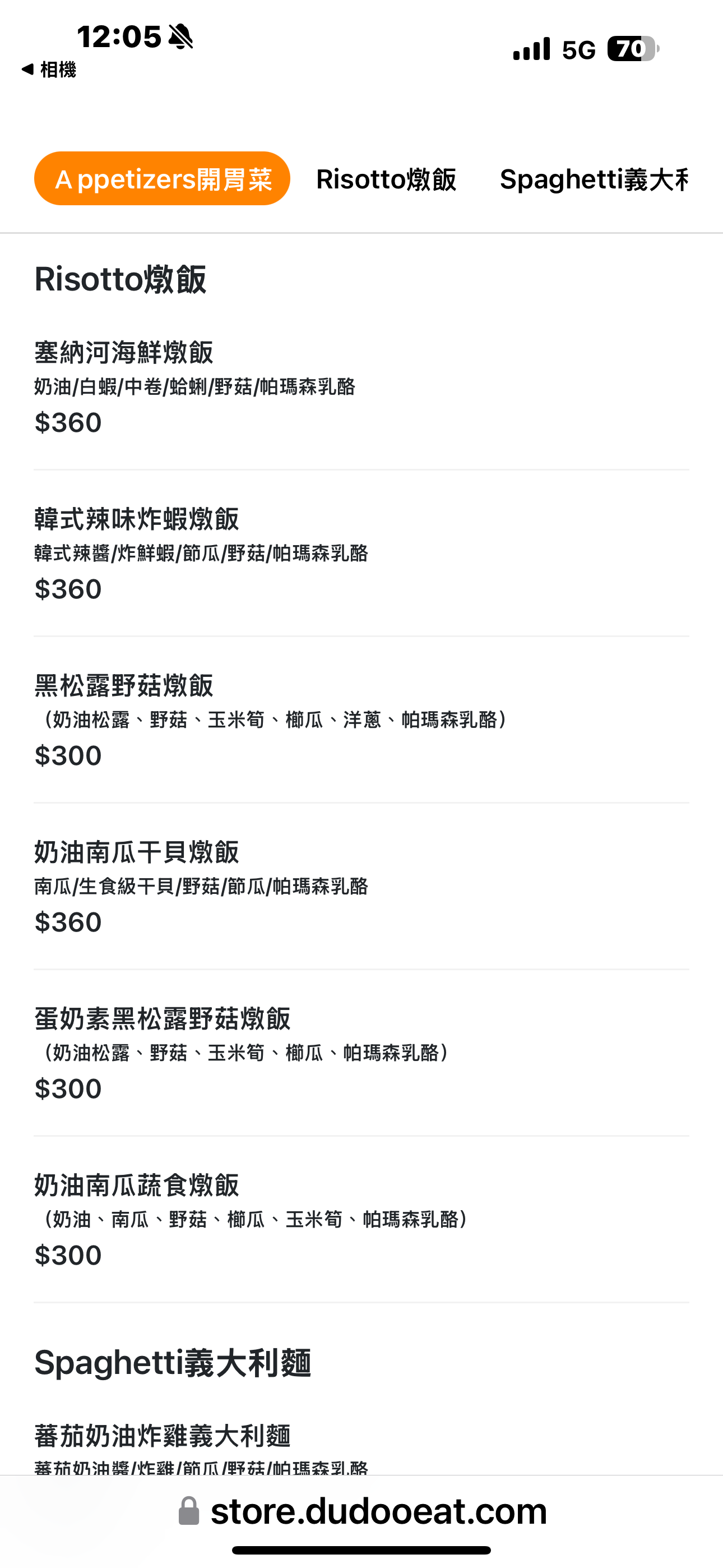View 黑松露野菇燉飯 at $300
This screenshot has width=723, height=1568.
(361, 720)
